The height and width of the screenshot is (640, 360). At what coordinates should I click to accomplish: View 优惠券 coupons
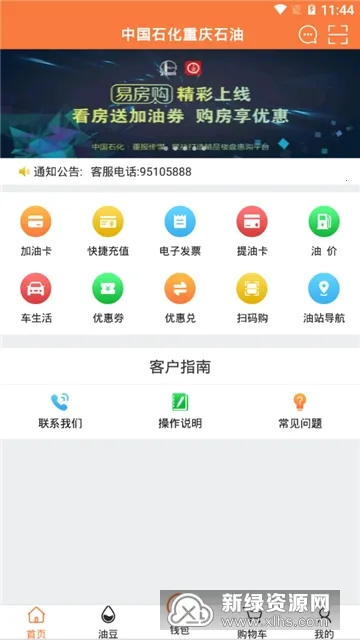coord(108,298)
